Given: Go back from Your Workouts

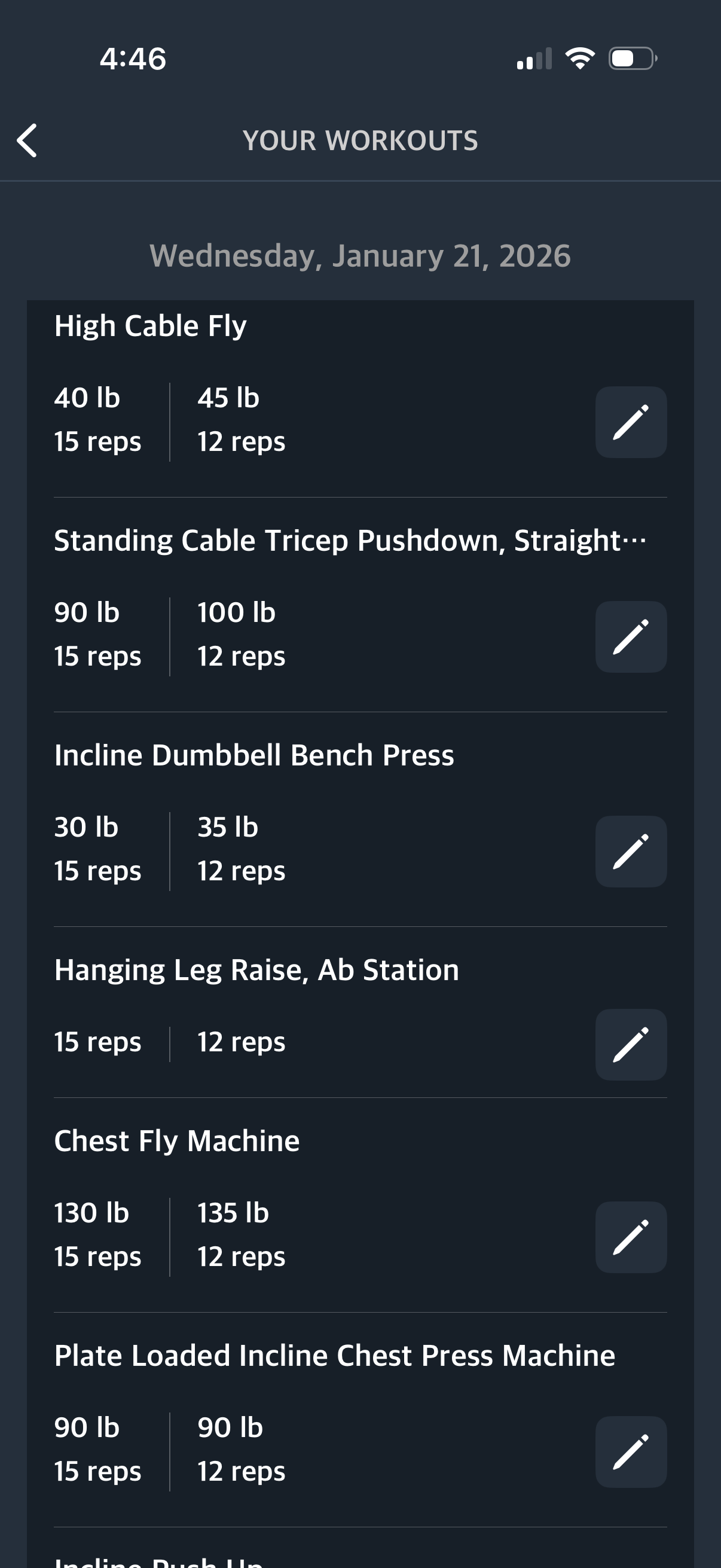Looking at the screenshot, I should coord(28,141).
